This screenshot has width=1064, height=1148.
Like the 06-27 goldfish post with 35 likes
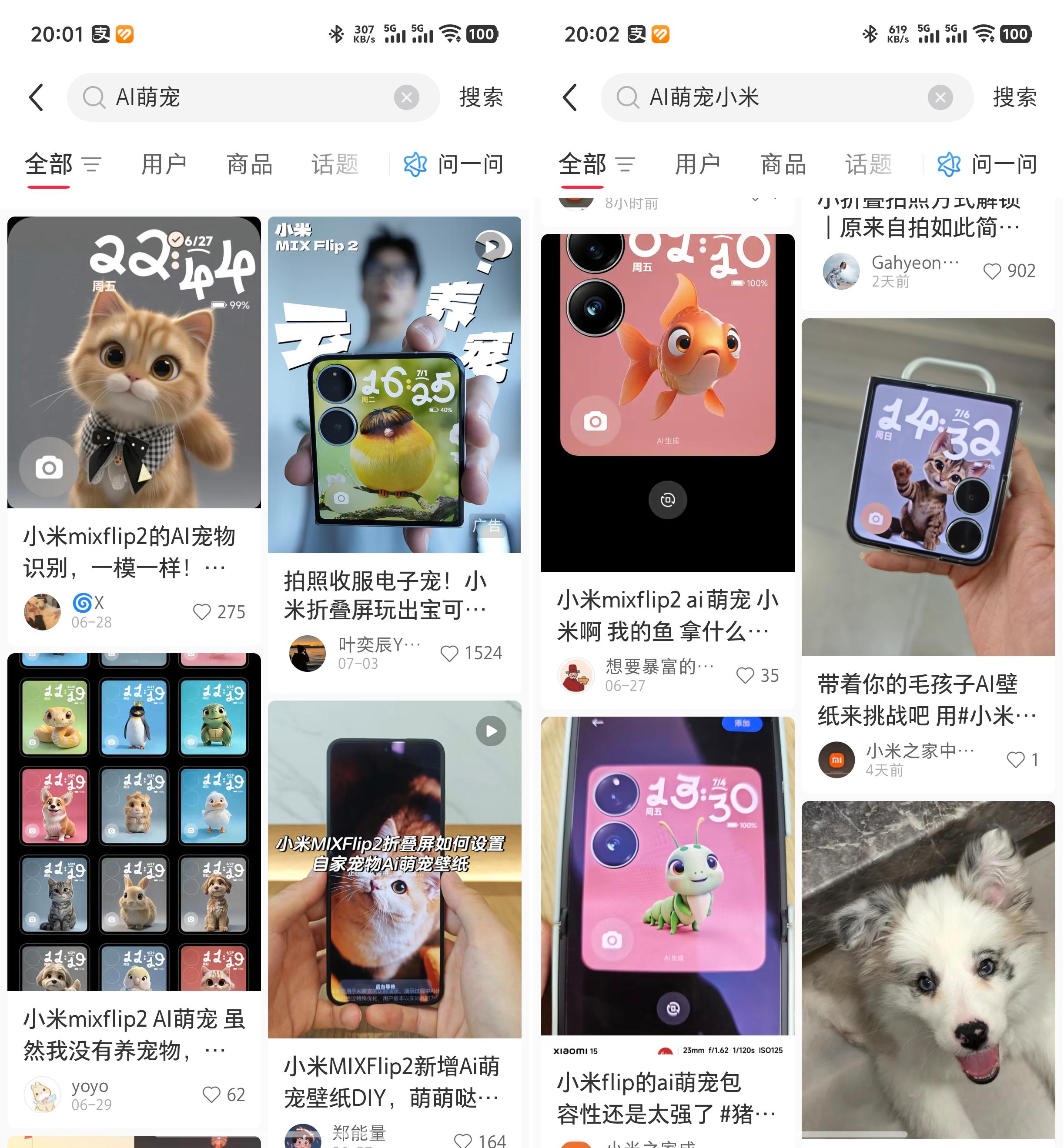coord(745,675)
